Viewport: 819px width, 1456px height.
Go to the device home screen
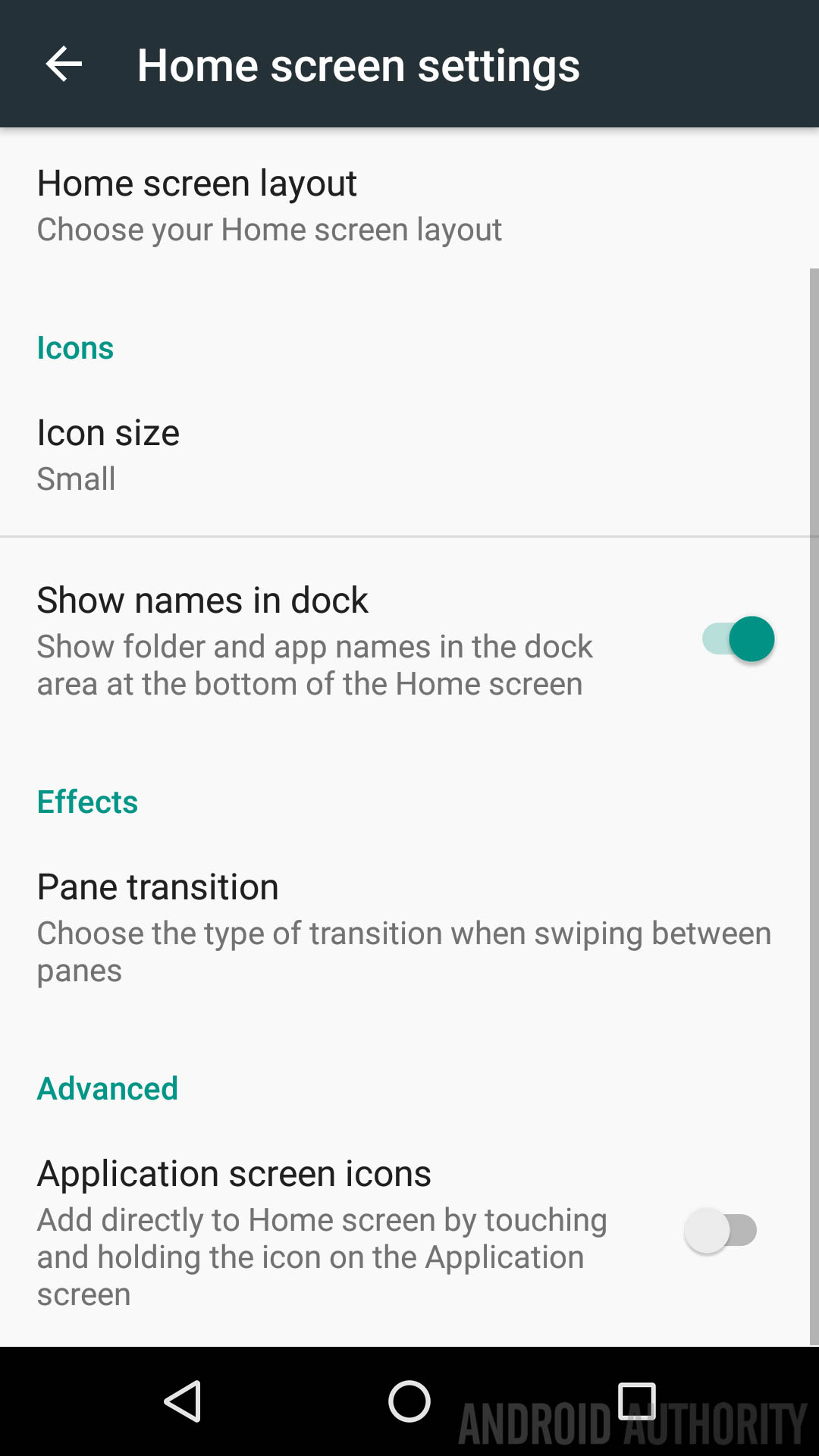click(409, 1401)
